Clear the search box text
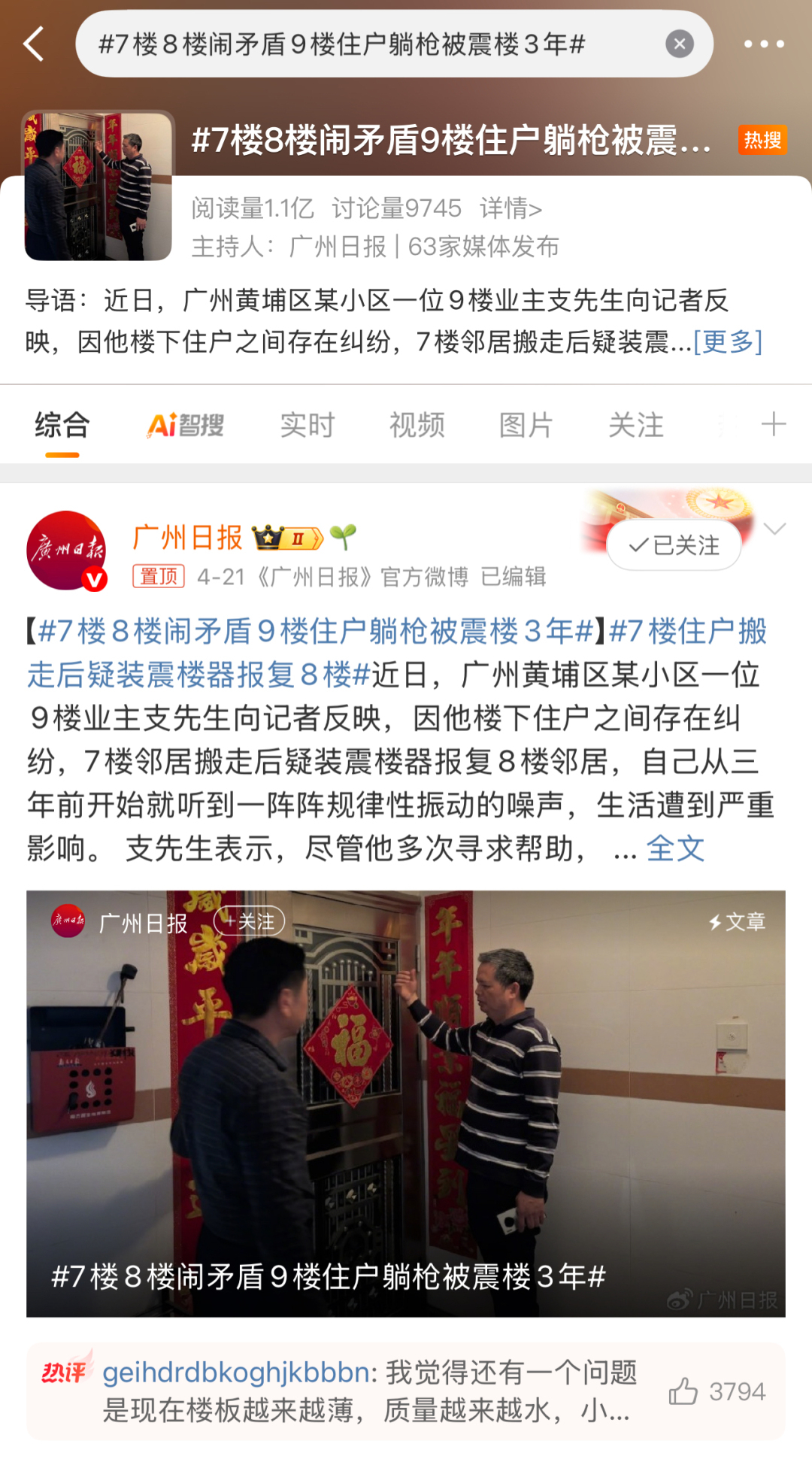 (x=679, y=44)
